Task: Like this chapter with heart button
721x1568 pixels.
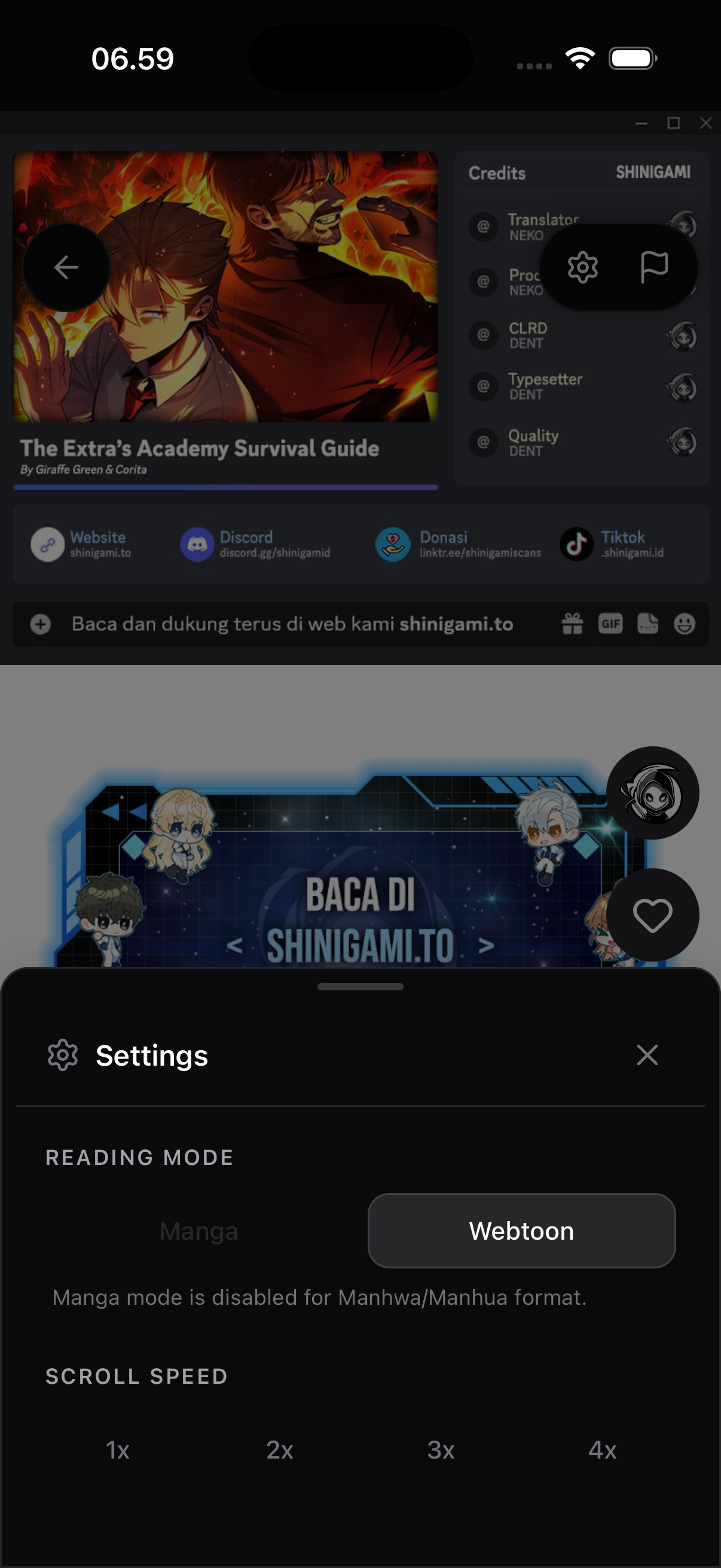Action: click(x=652, y=915)
